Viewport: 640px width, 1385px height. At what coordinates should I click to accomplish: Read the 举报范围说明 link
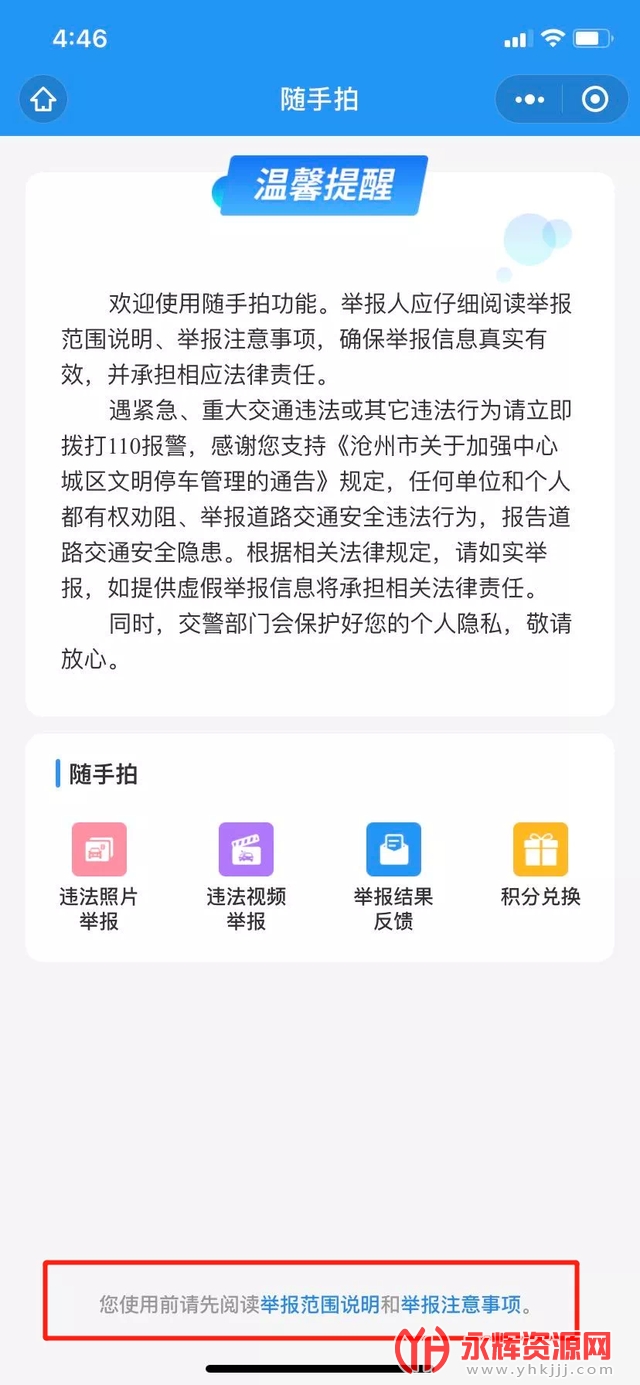tap(320, 1304)
